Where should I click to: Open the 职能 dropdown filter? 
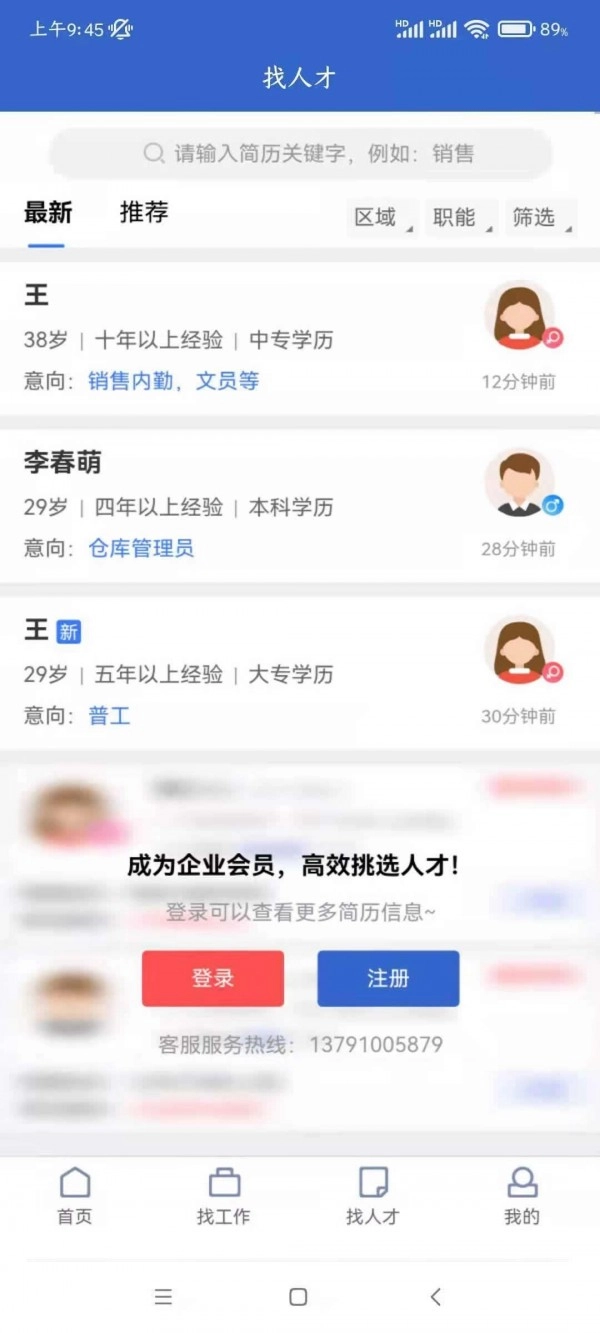pos(459,217)
